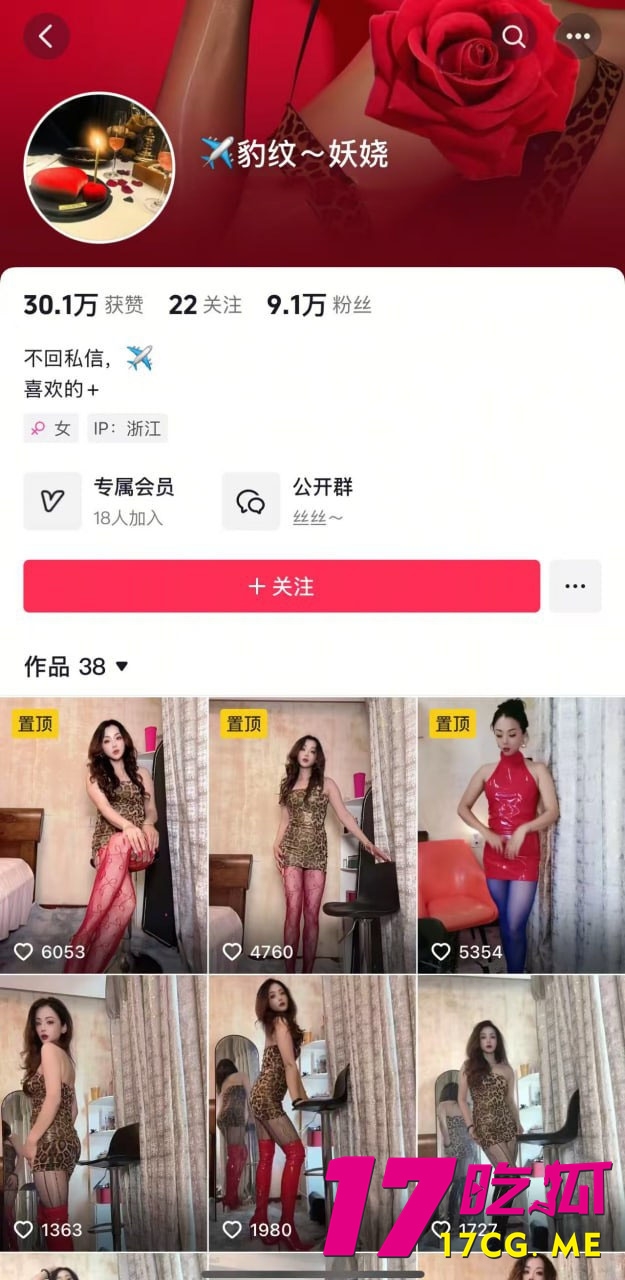Image resolution: width=625 pixels, height=1280 pixels.
Task: Open the top-right three-dot menu
Action: point(579,37)
